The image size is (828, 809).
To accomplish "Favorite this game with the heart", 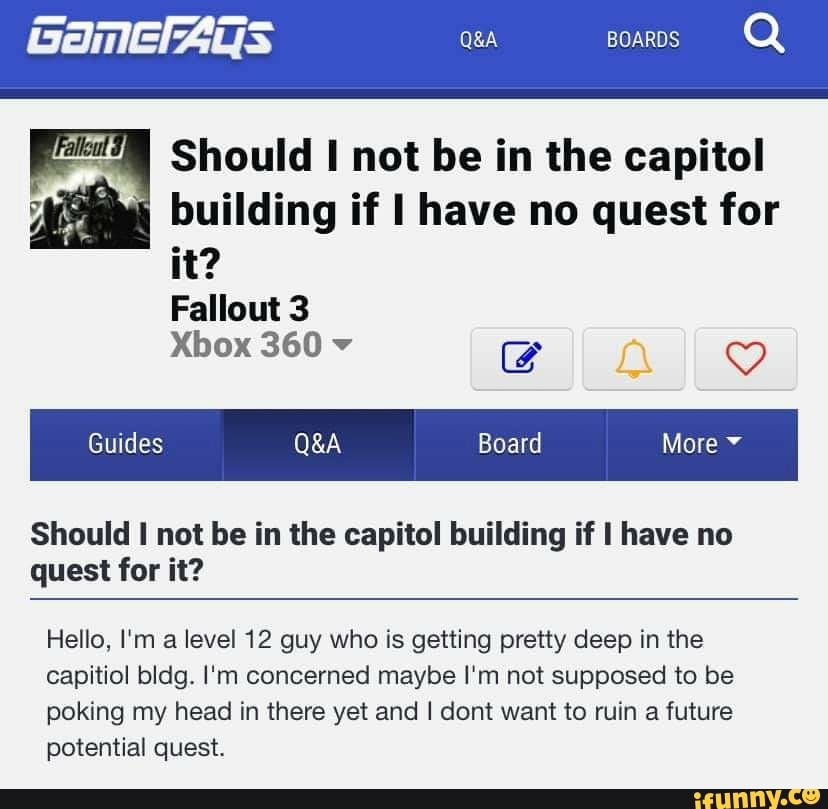I will tap(746, 358).
